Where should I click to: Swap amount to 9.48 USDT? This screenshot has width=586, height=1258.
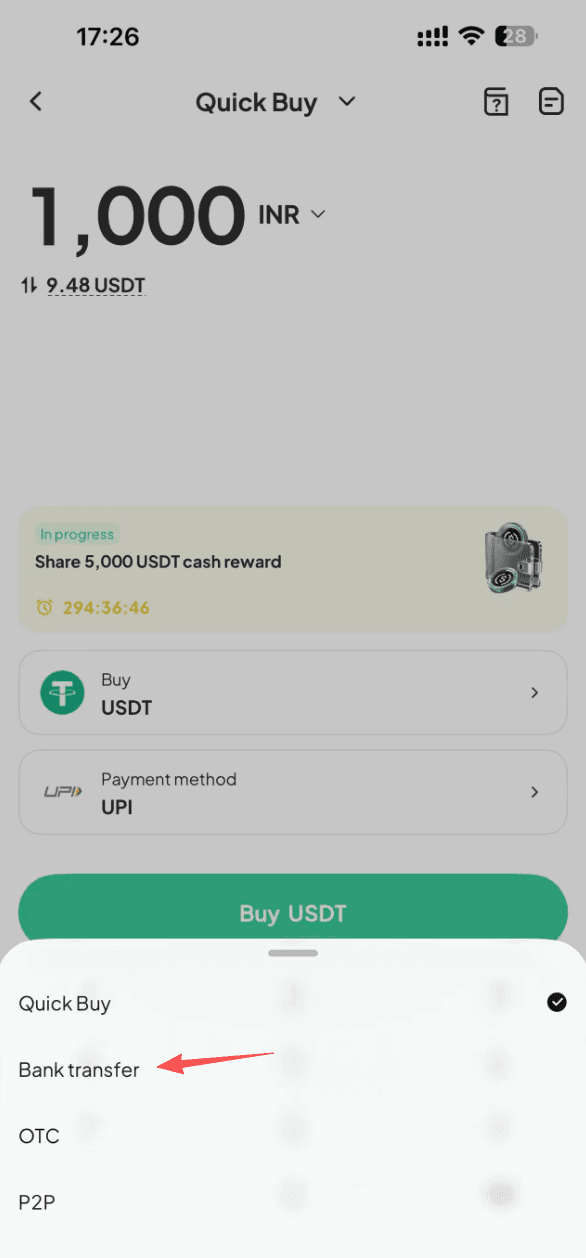tap(84, 286)
